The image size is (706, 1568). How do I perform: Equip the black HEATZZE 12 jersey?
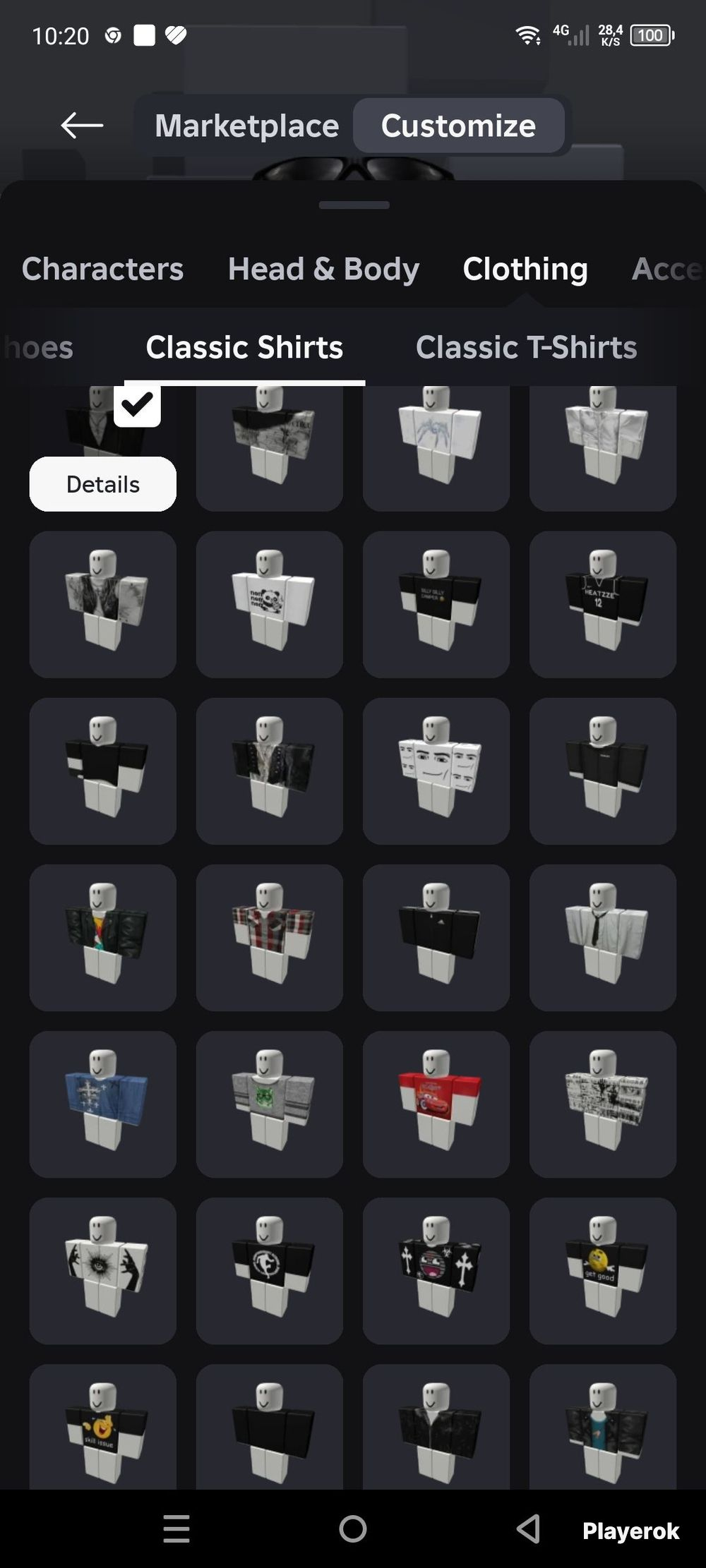tap(603, 605)
